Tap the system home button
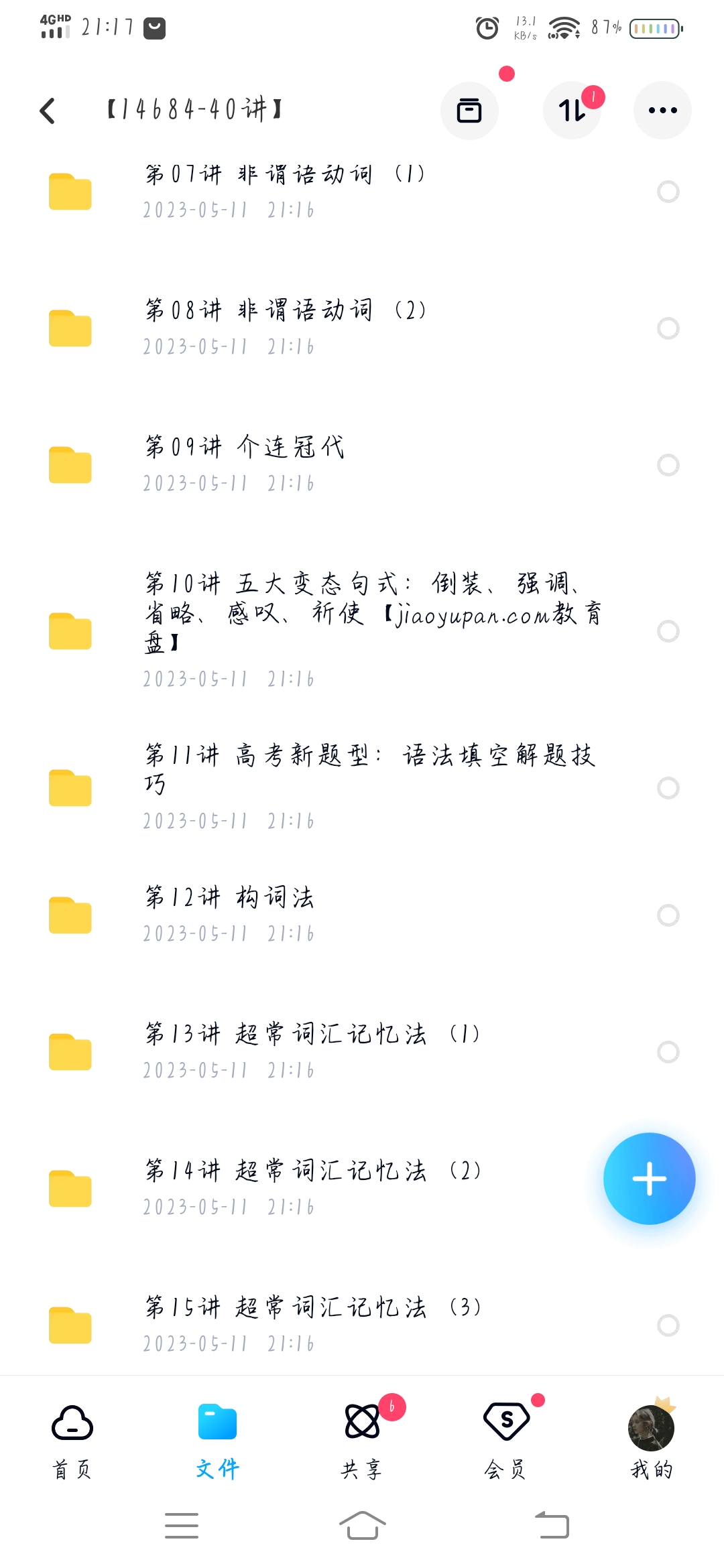 pyautogui.click(x=362, y=1526)
